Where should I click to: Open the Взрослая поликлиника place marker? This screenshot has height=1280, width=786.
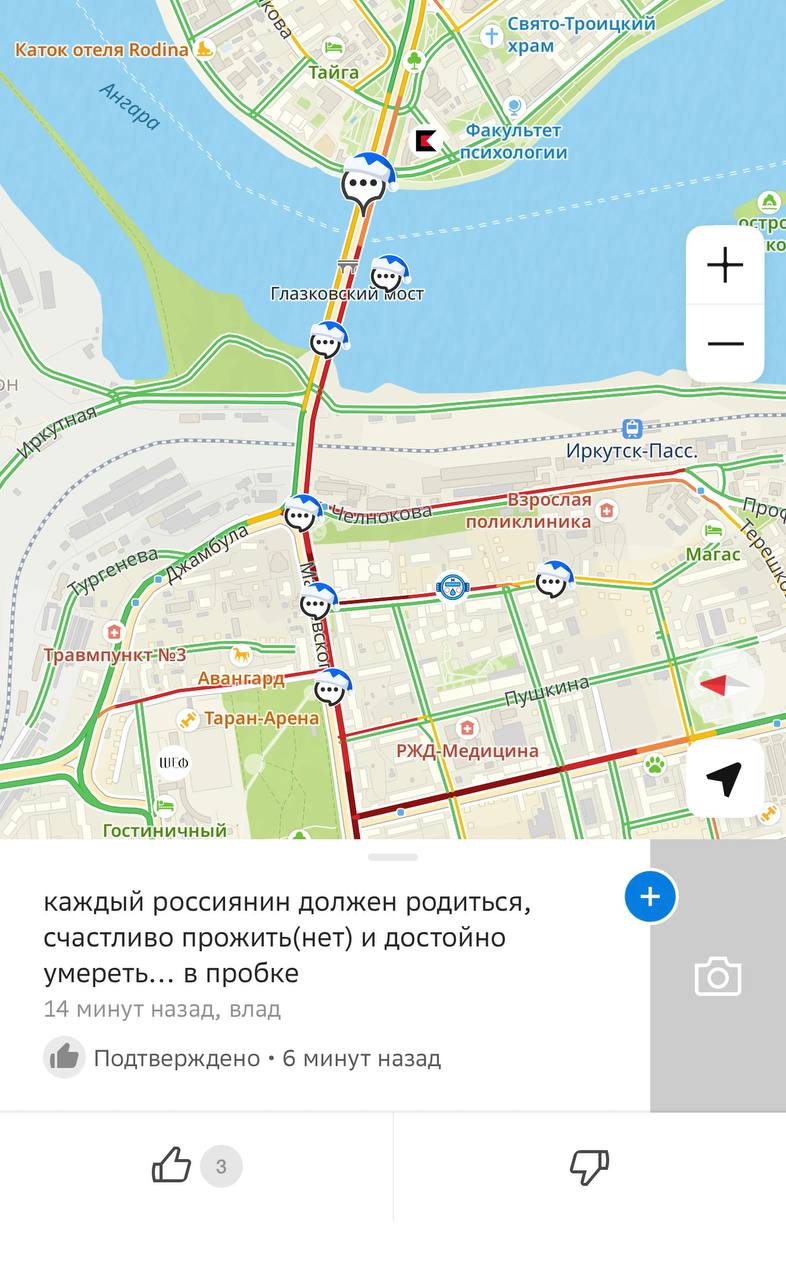(607, 516)
